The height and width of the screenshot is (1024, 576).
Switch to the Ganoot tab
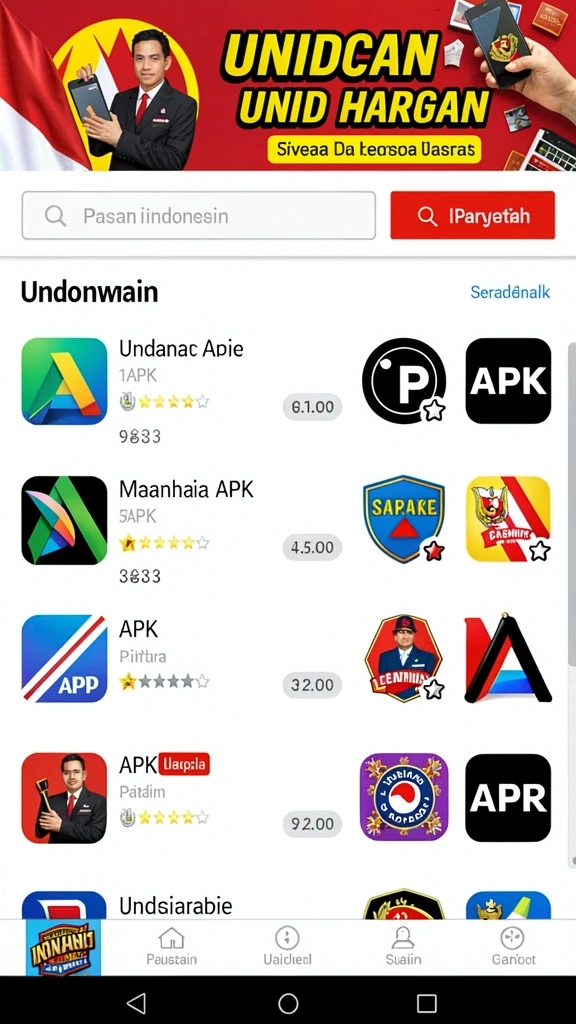tap(513, 947)
